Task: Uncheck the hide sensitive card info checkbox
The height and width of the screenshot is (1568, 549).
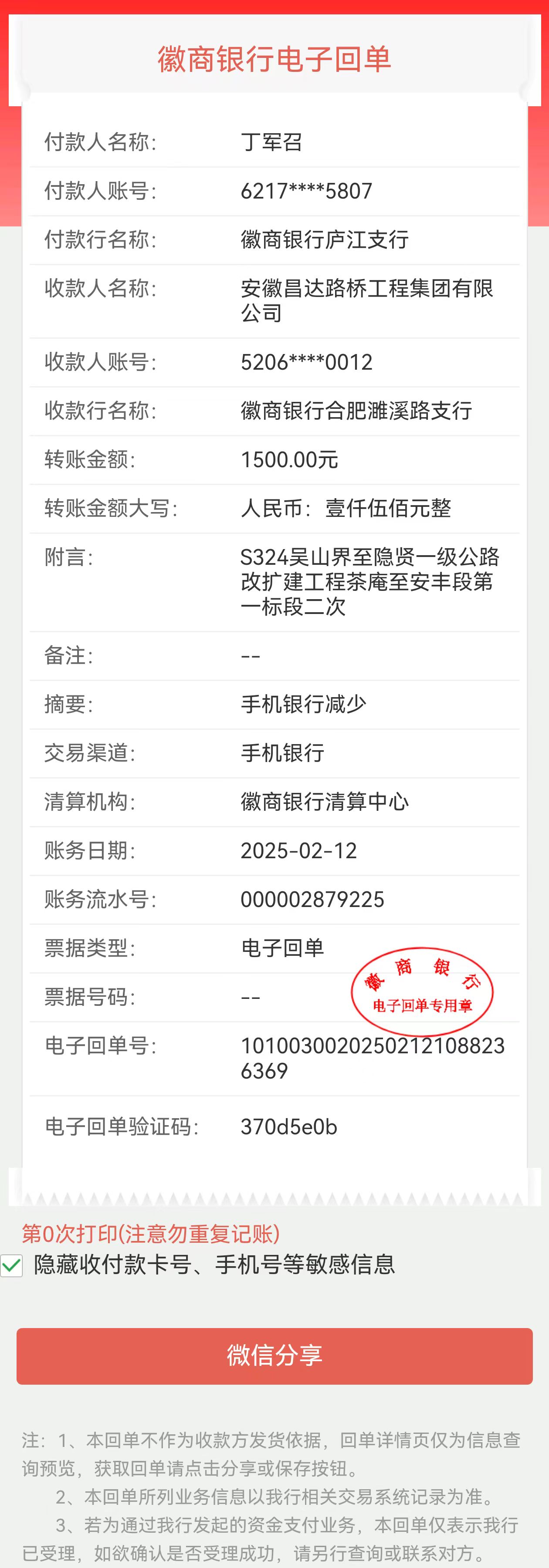Action: coord(12,1265)
